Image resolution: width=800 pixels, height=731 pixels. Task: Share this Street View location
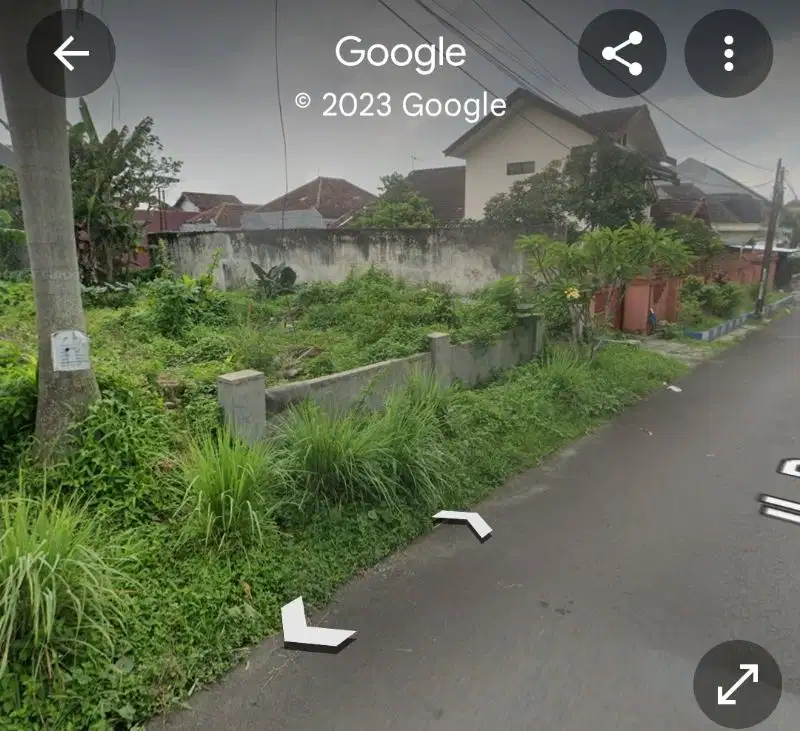622,53
